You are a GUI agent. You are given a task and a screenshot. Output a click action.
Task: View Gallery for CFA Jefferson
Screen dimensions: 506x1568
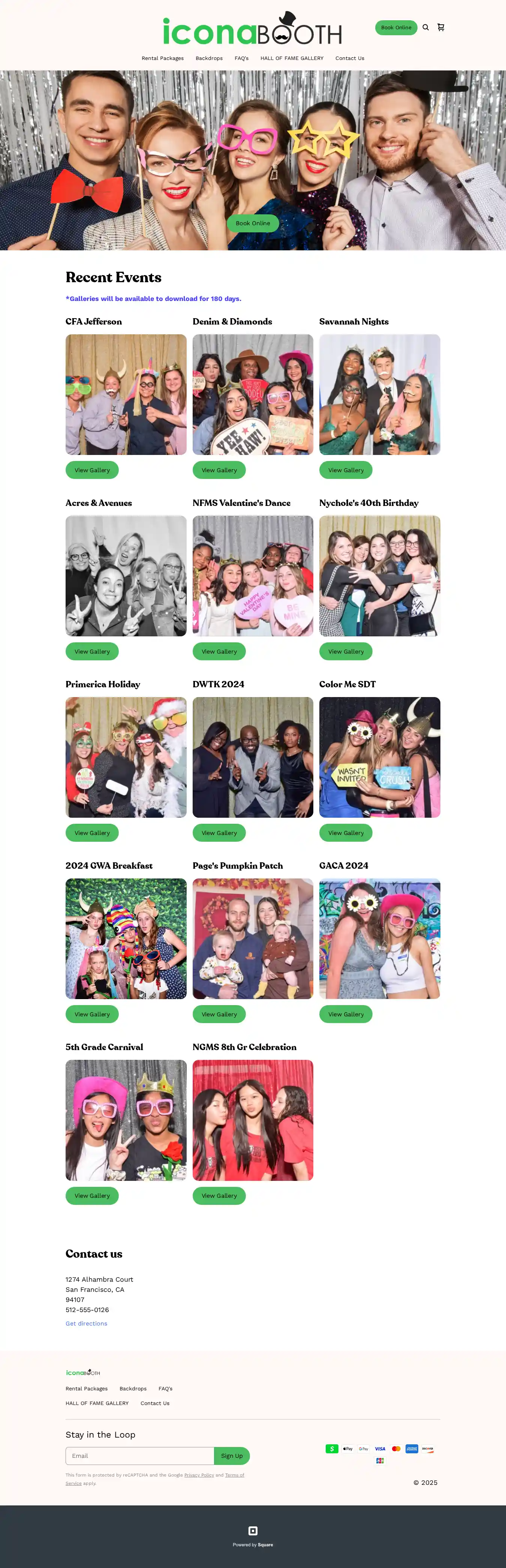point(92,470)
